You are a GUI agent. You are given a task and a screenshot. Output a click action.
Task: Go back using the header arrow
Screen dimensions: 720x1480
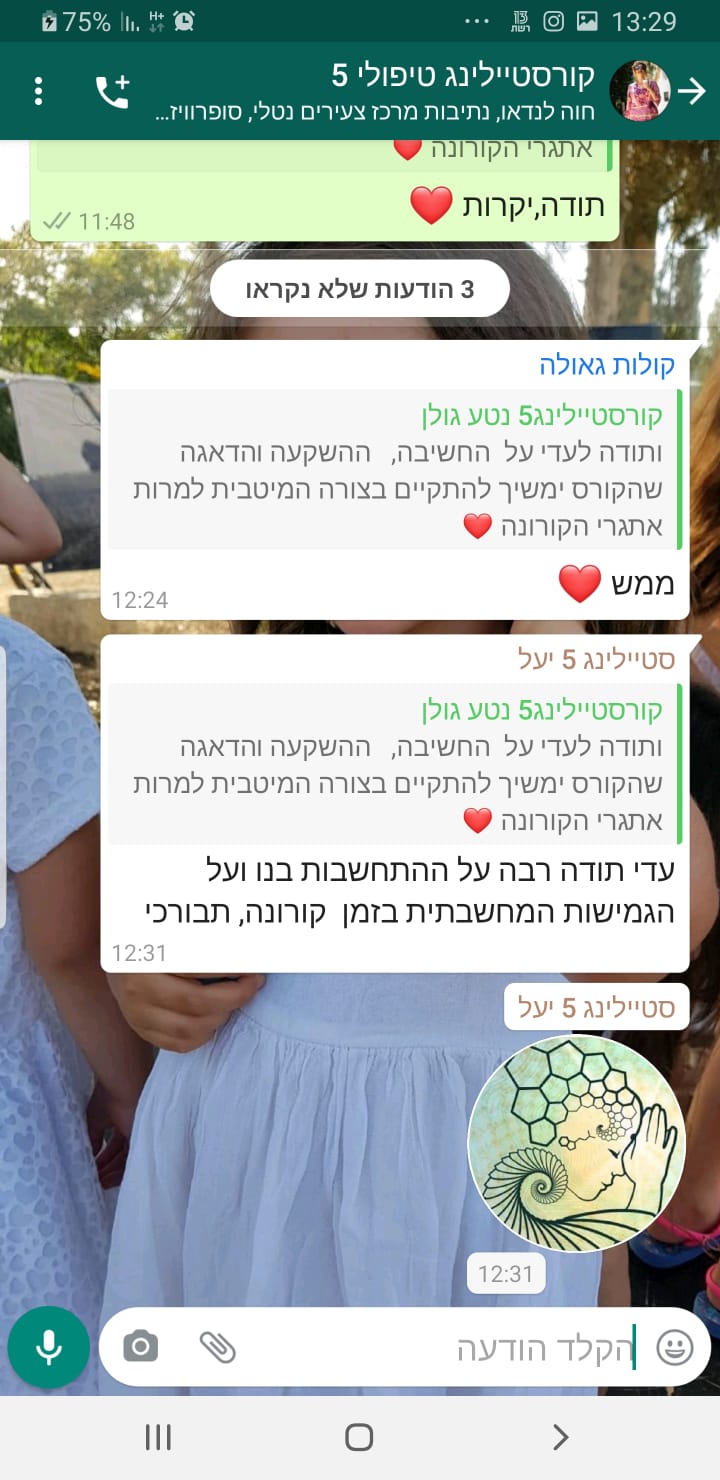(x=692, y=92)
